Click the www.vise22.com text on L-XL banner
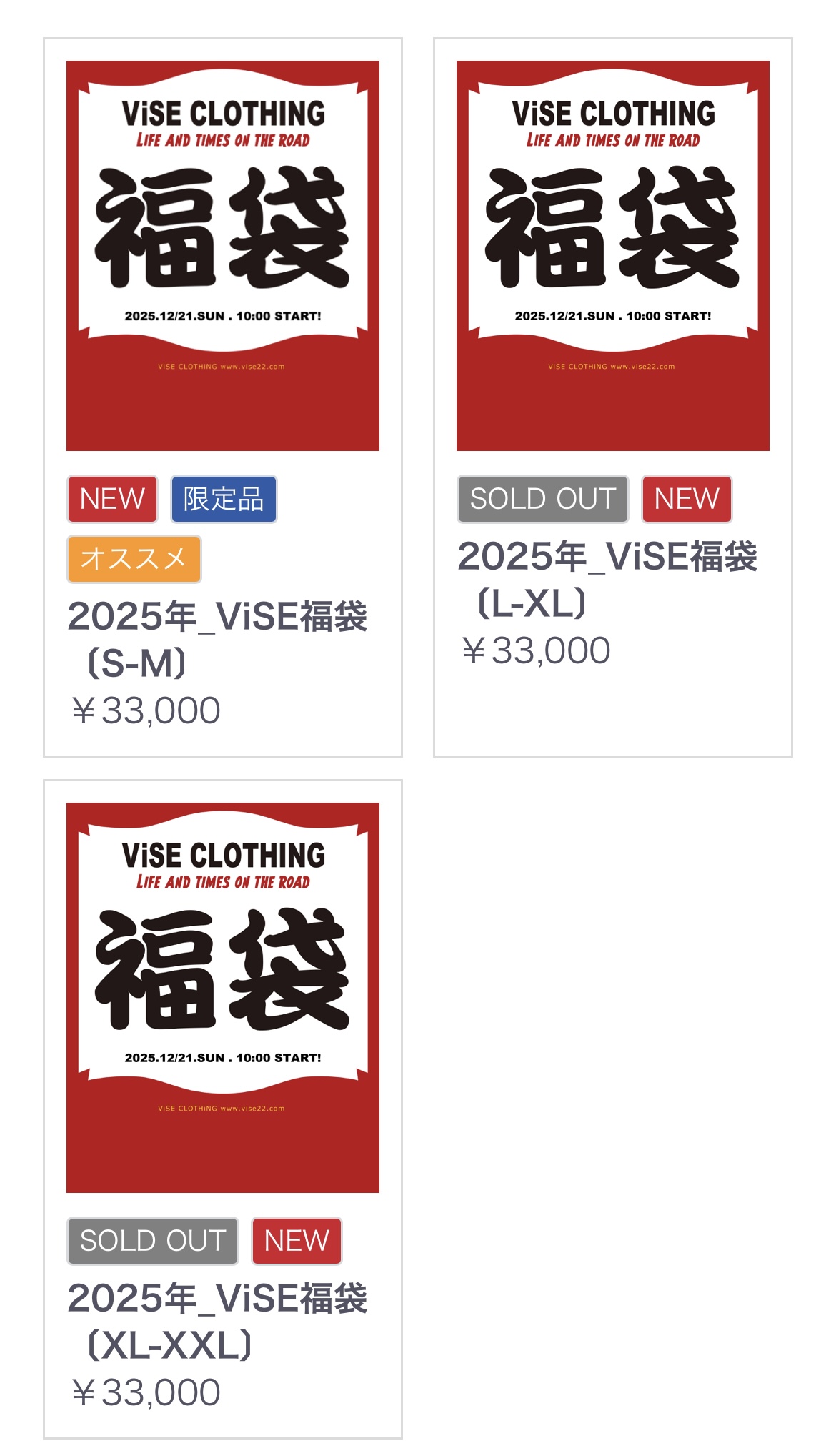Viewport: 836px width, 1456px height. 613,365
